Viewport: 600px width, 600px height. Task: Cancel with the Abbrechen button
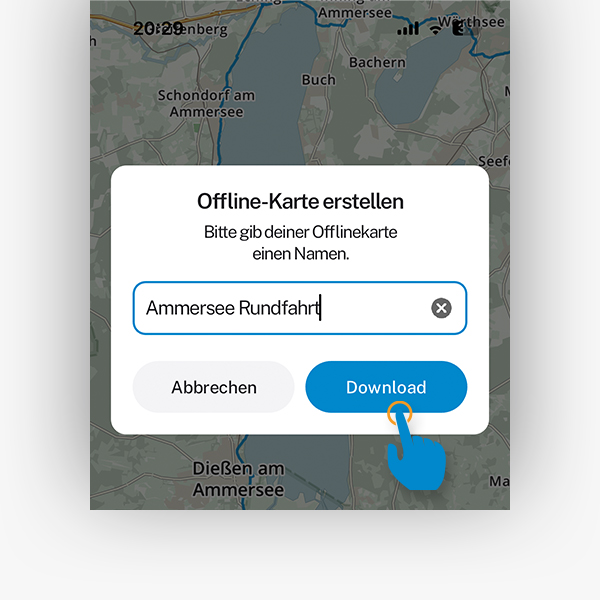click(214, 387)
